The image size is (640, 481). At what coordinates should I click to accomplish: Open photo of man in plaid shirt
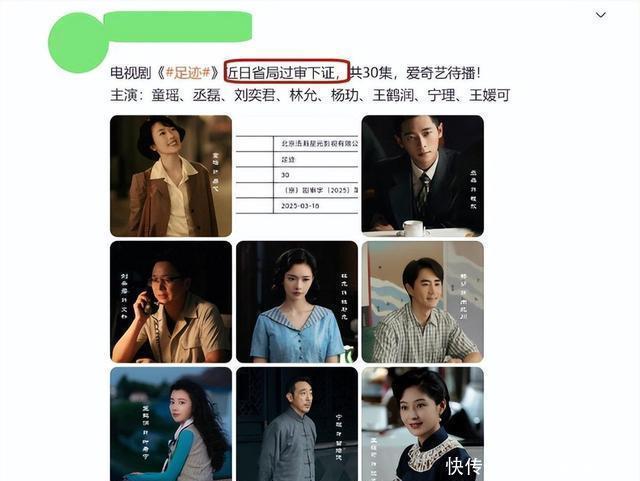422,301
